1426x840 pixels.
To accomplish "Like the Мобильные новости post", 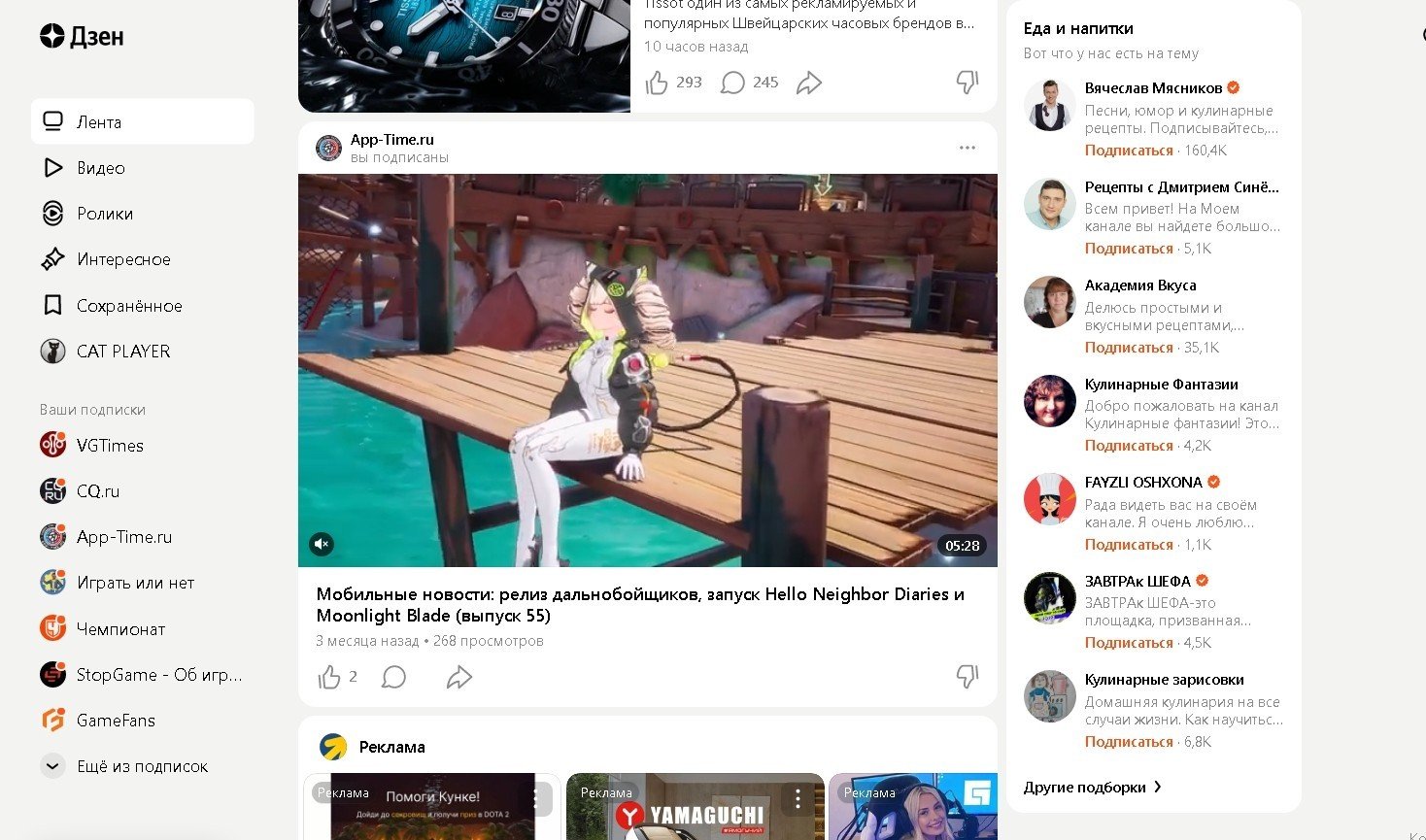I will (x=330, y=677).
